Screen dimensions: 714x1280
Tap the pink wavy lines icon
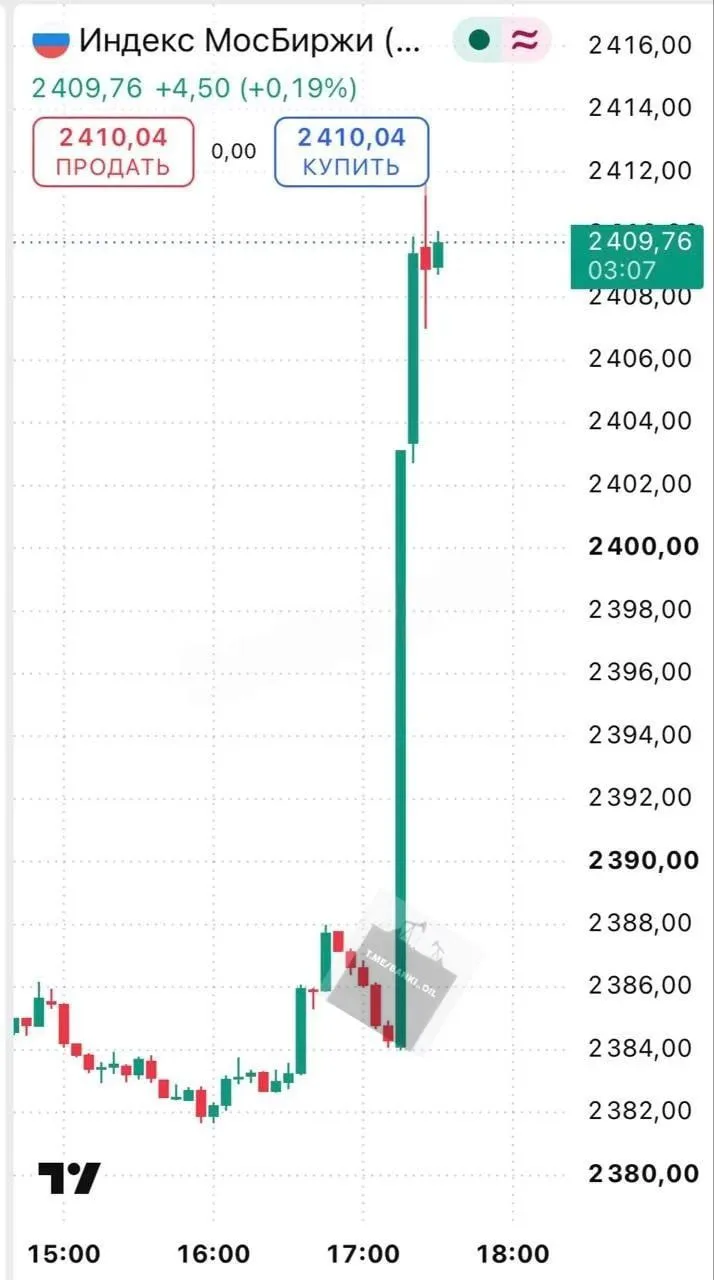click(x=524, y=40)
